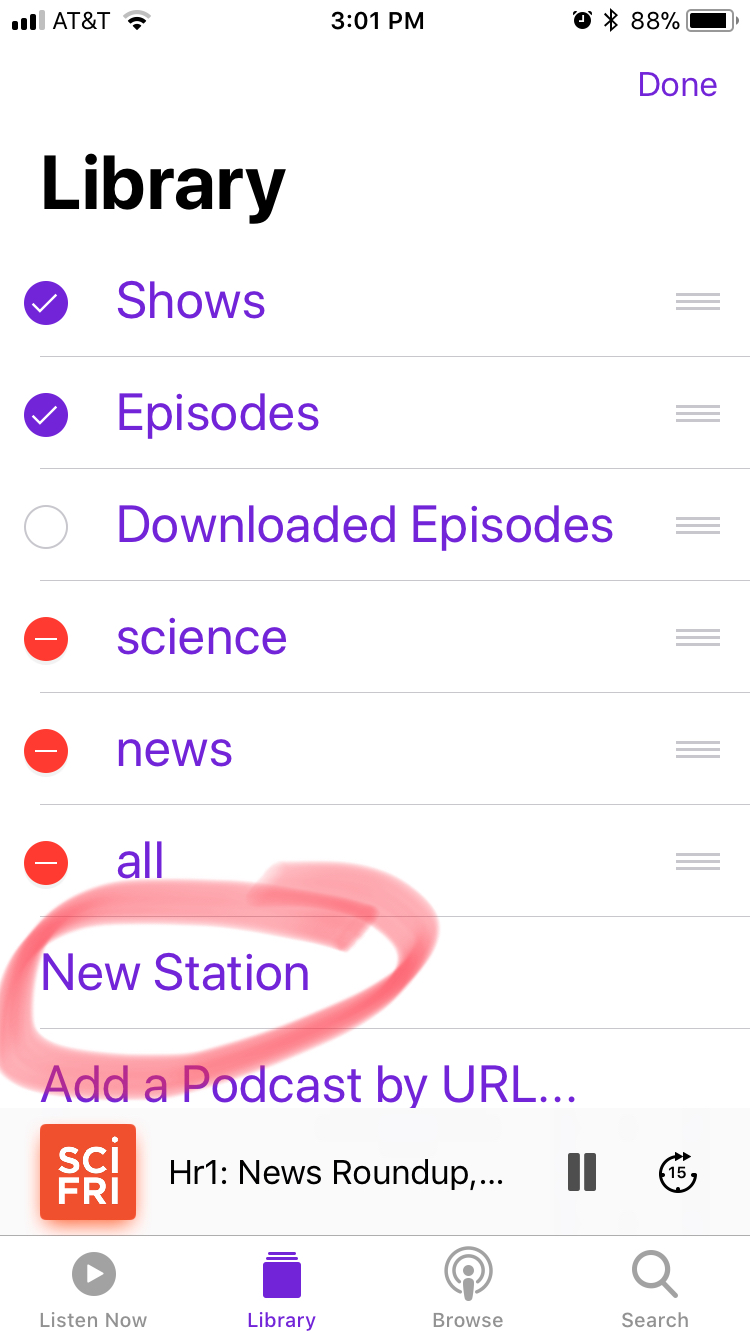Remove the news station

(46, 750)
